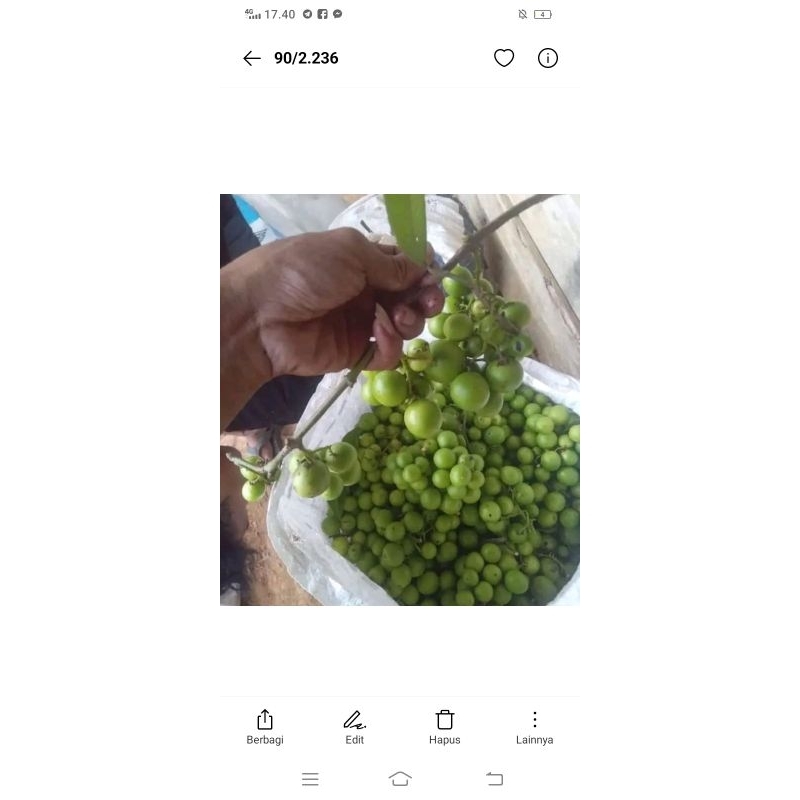This screenshot has width=800, height=800.
Task: Tap the green fruits photo to view fullscreen
Action: pos(400,400)
